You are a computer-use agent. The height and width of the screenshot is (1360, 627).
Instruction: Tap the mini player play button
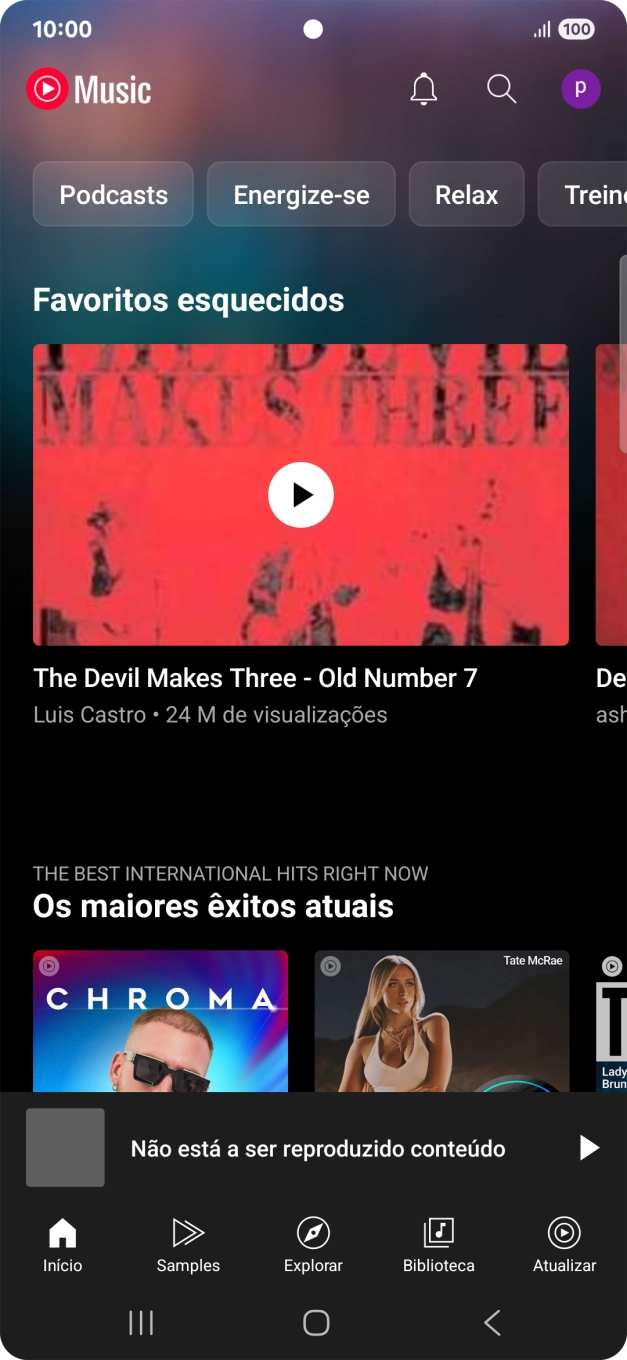[589, 1148]
